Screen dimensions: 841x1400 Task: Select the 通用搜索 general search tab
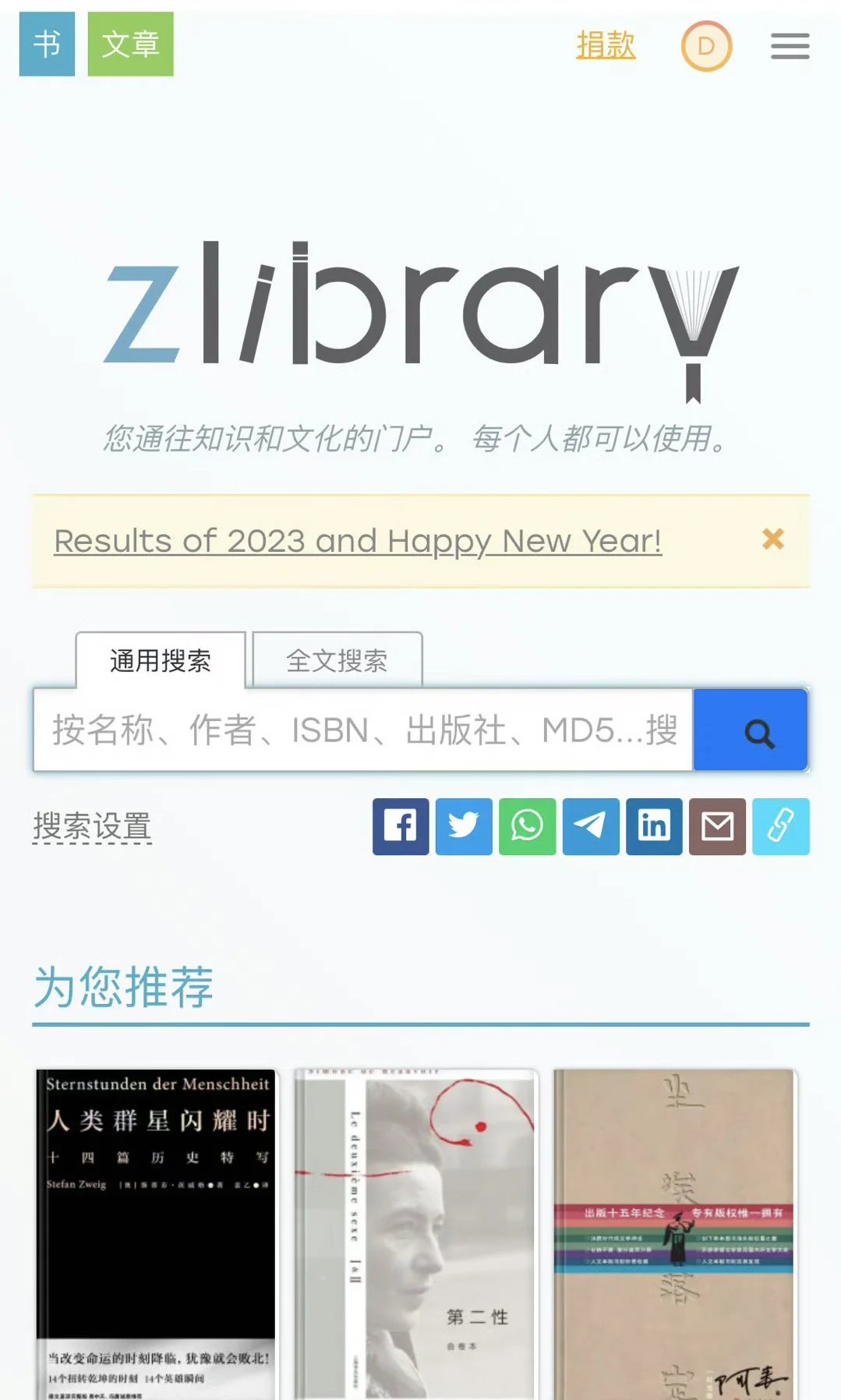pyautogui.click(x=161, y=660)
